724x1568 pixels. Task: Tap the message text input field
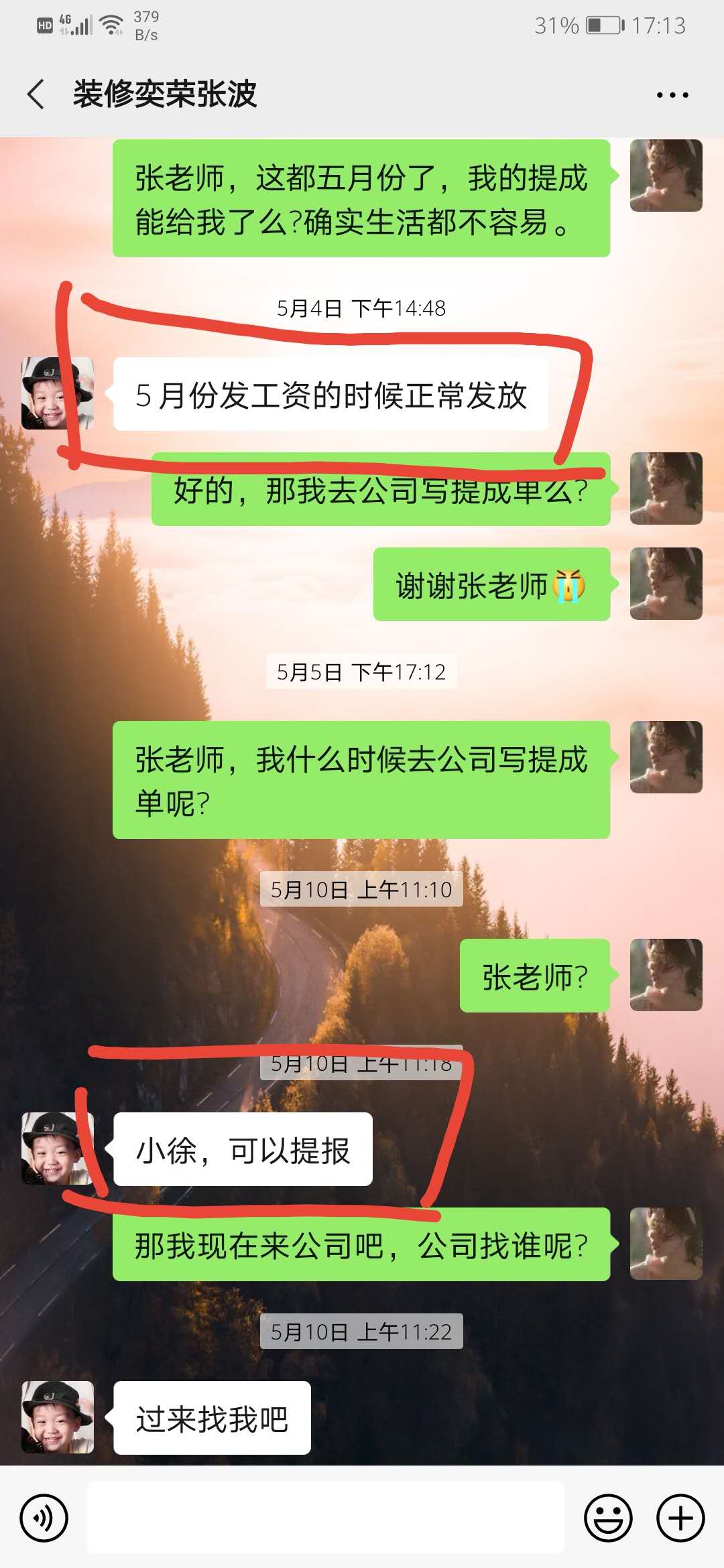coord(326,1518)
